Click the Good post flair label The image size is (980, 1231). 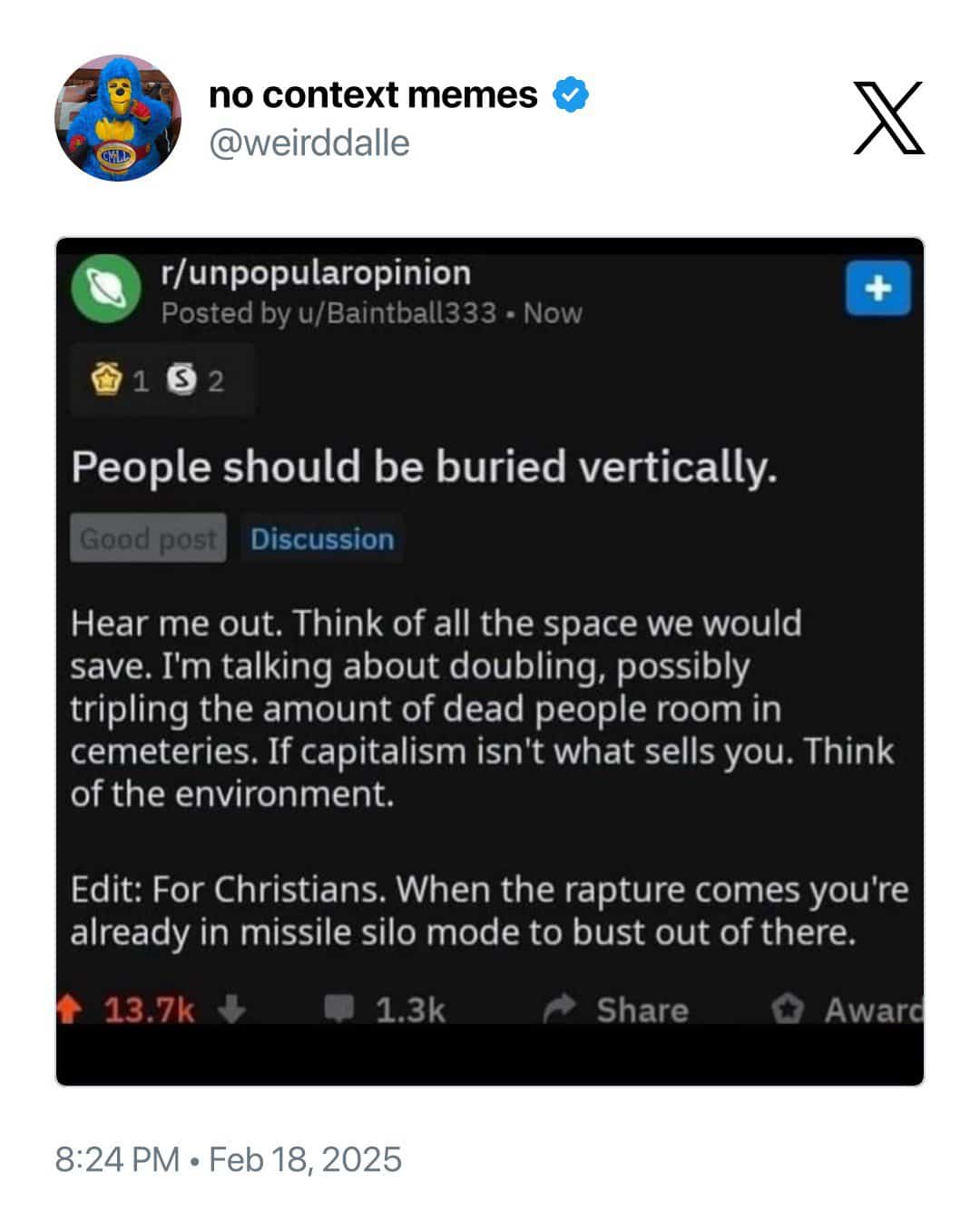point(147,538)
